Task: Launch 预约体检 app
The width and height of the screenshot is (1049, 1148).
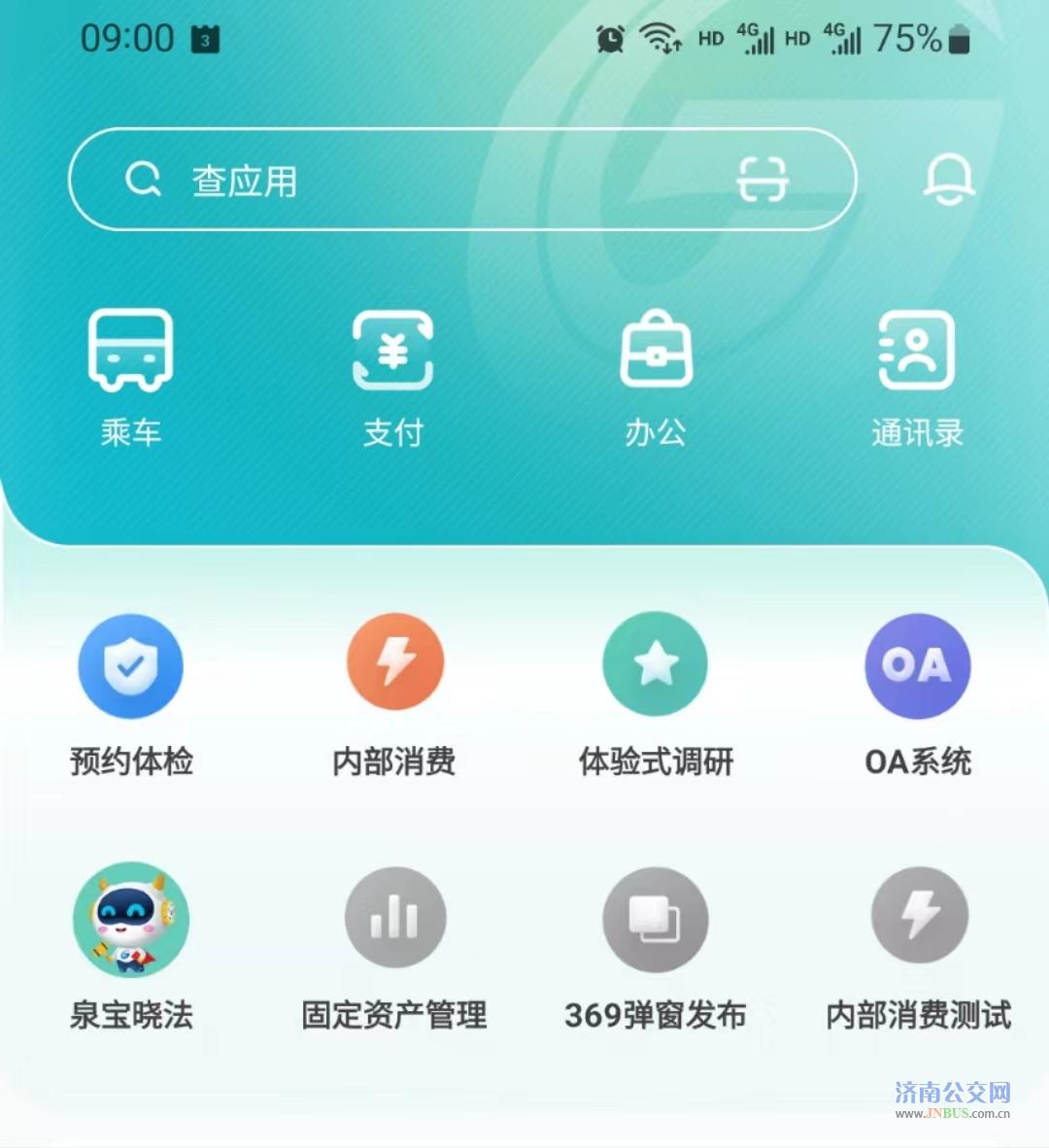Action: tap(131, 692)
